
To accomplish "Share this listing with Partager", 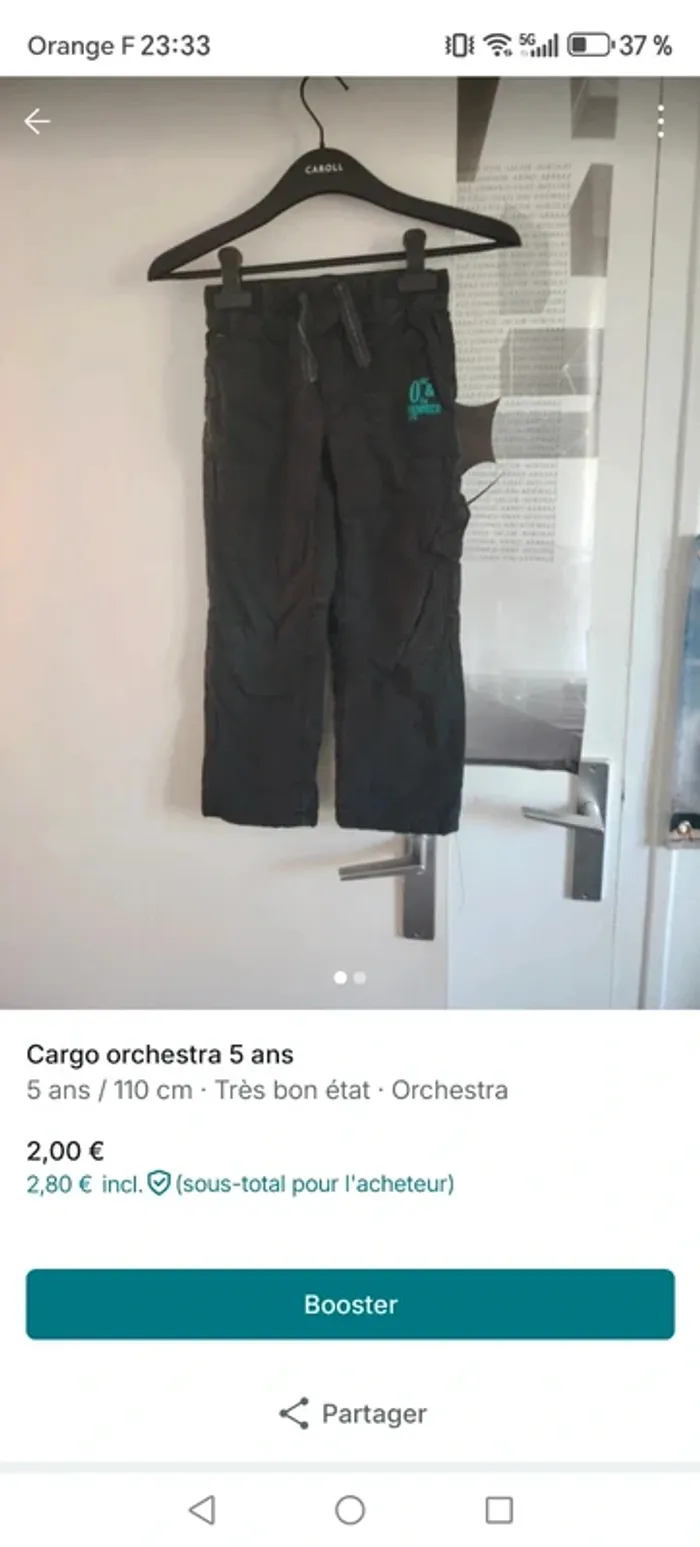I will [x=352, y=1413].
